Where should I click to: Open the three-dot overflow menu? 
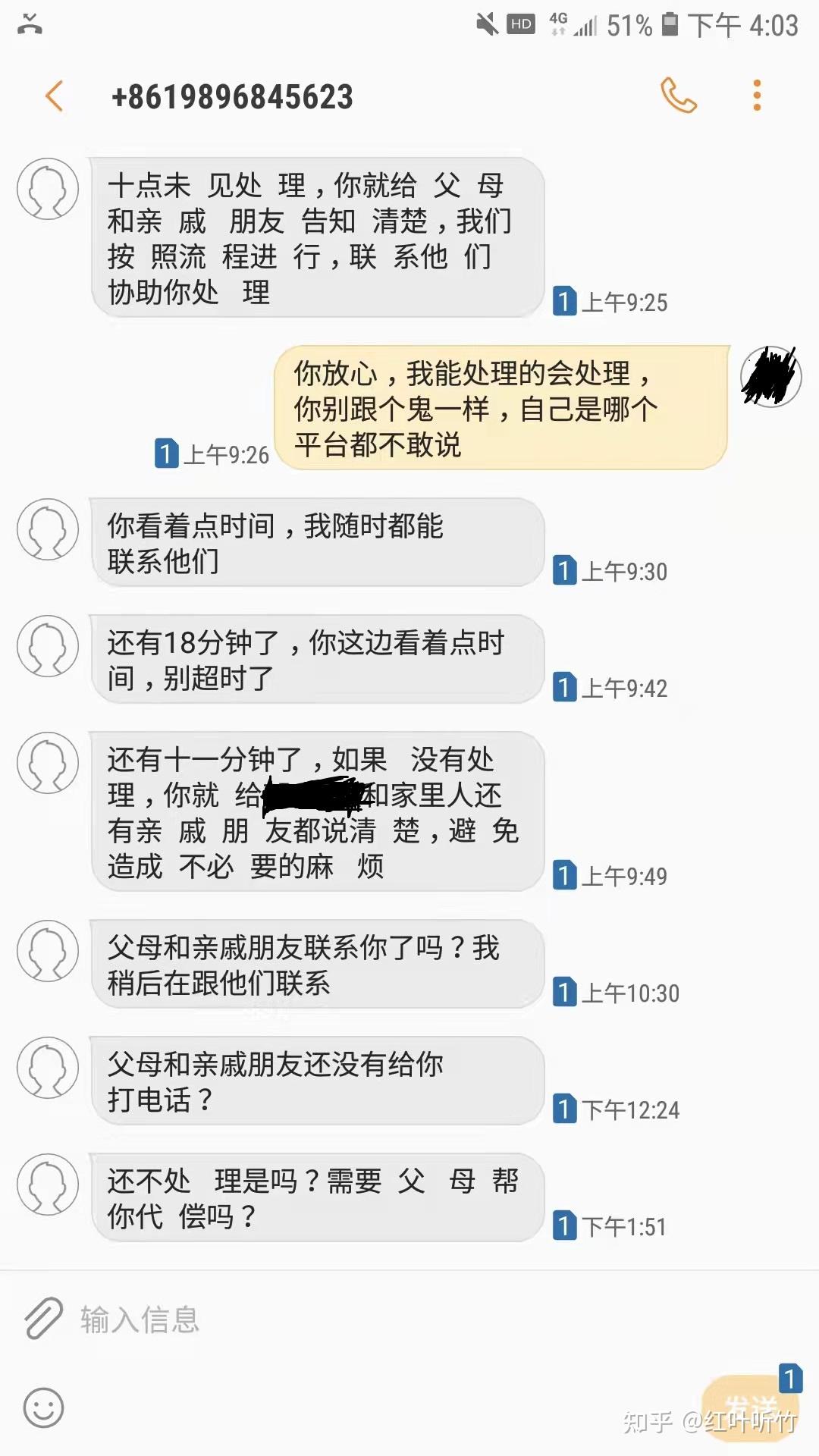coord(757,96)
